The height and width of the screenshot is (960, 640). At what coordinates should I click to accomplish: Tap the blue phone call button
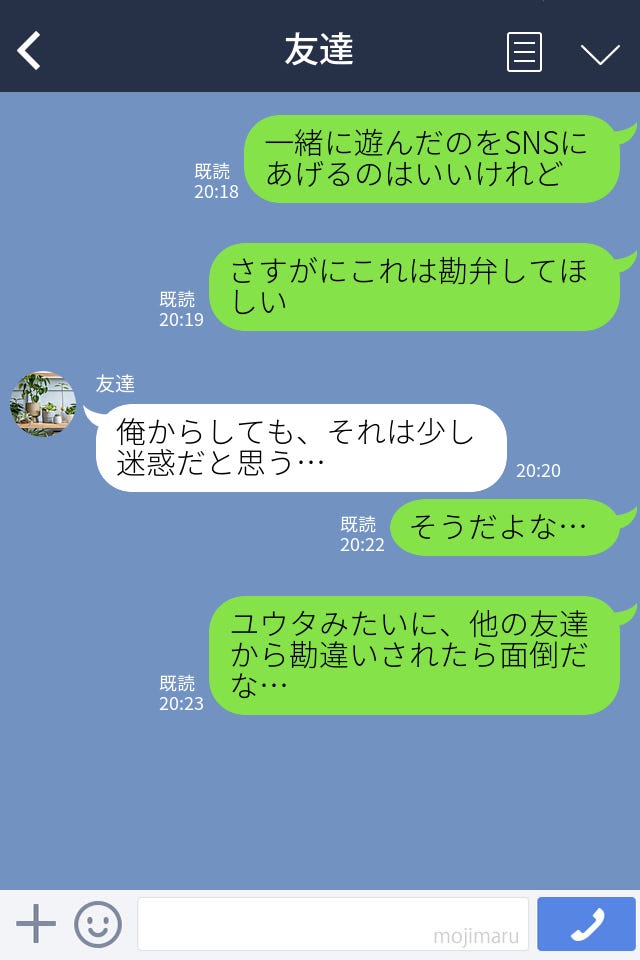[586, 924]
